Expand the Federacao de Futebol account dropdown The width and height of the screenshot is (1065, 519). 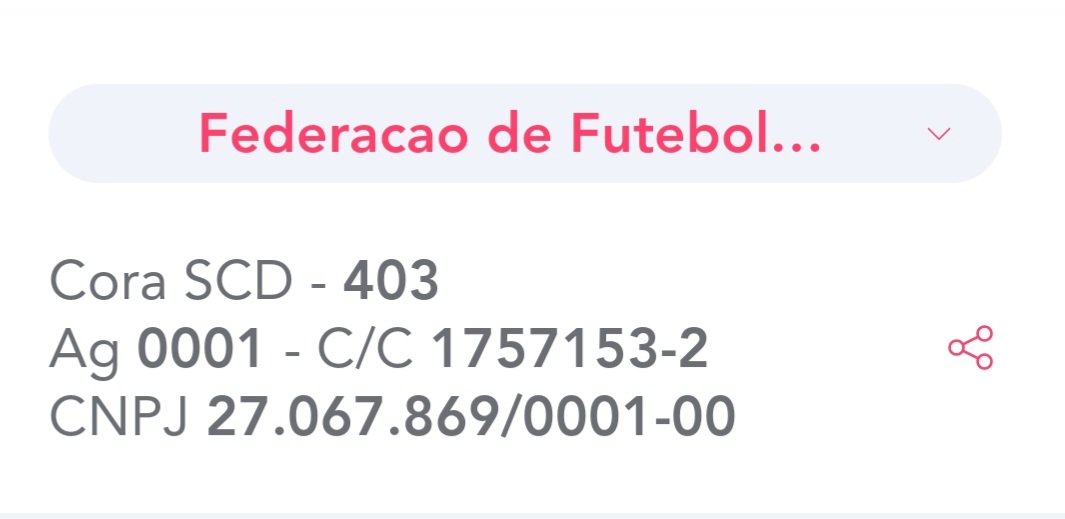[x=937, y=134]
